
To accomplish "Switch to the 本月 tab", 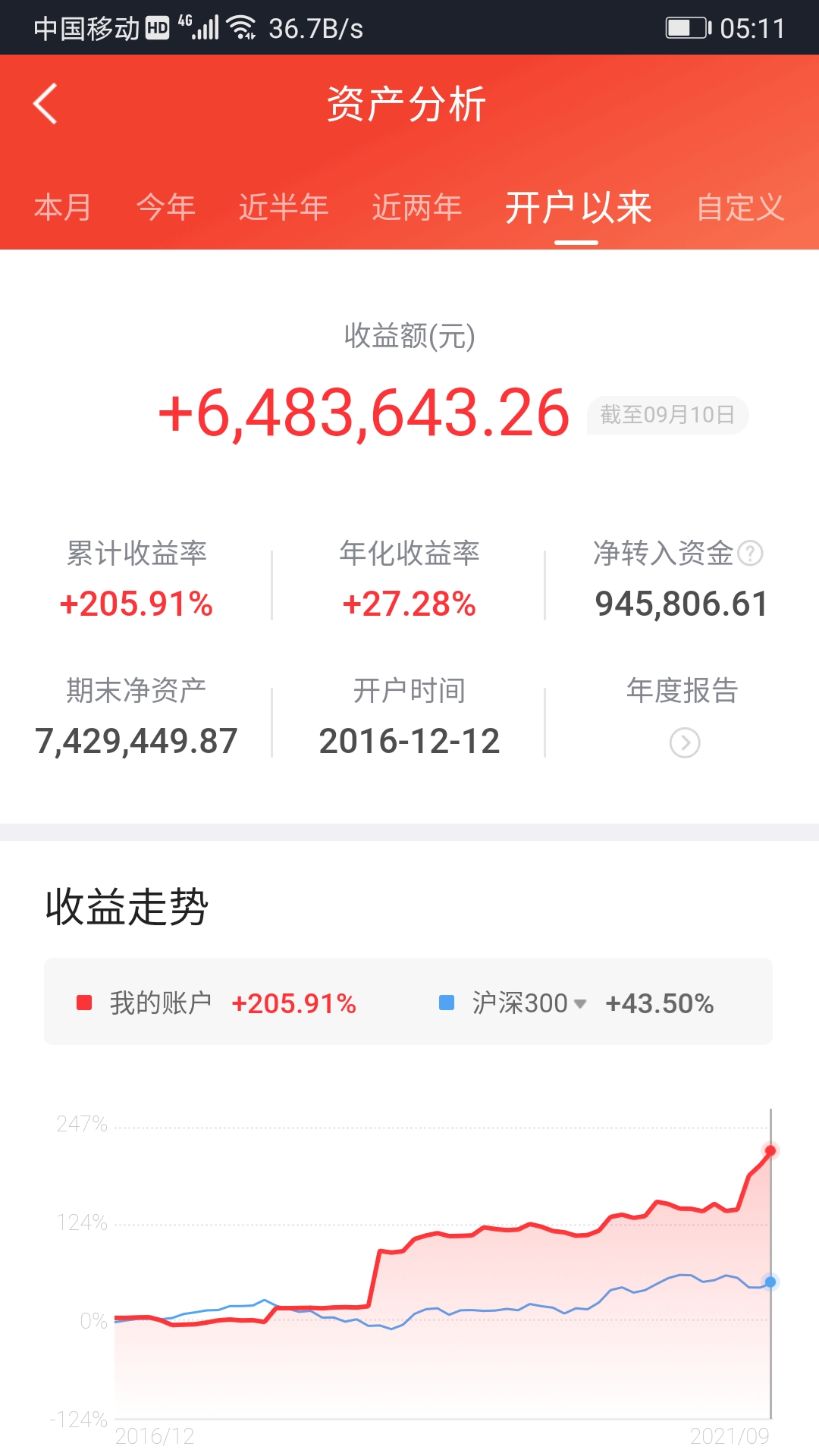I will (63, 207).
